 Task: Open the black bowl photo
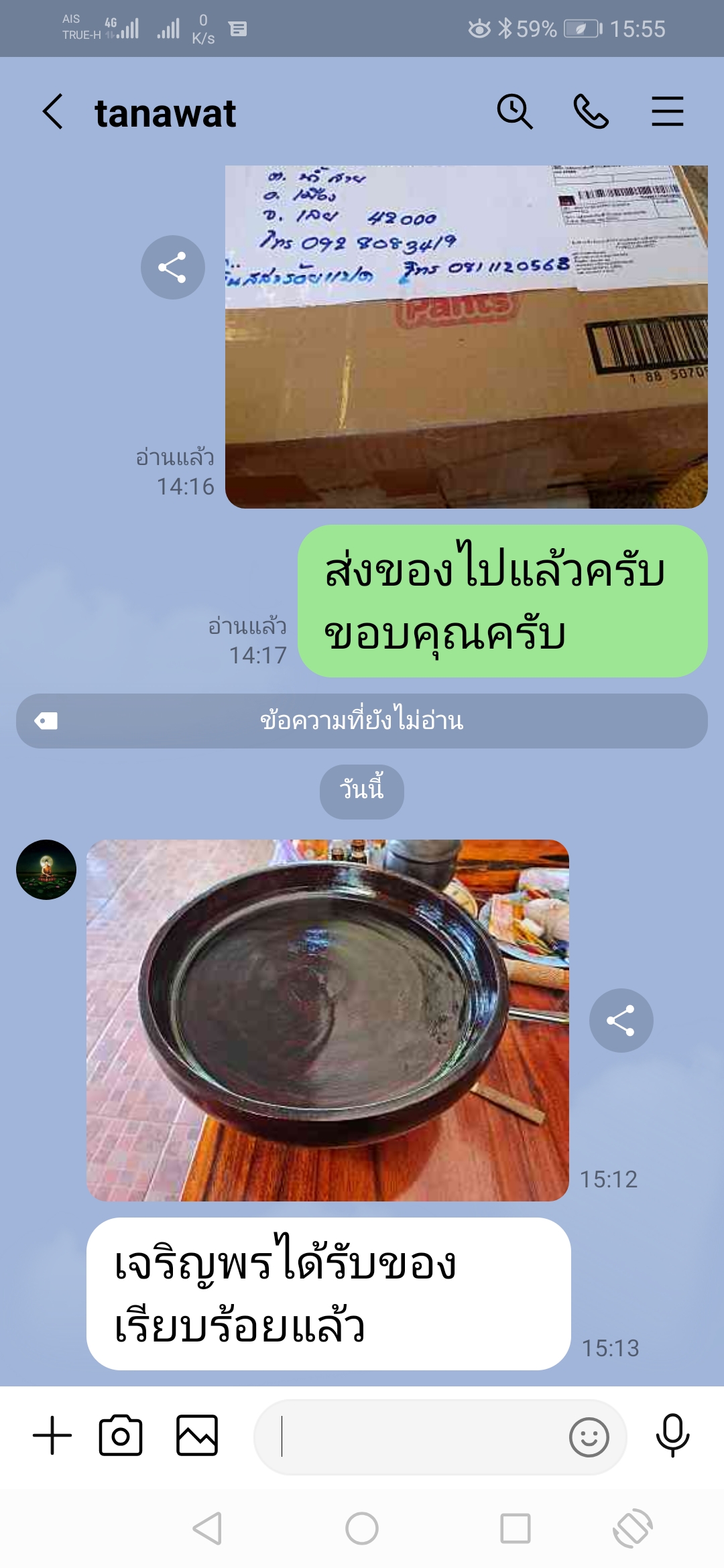tap(327, 1020)
